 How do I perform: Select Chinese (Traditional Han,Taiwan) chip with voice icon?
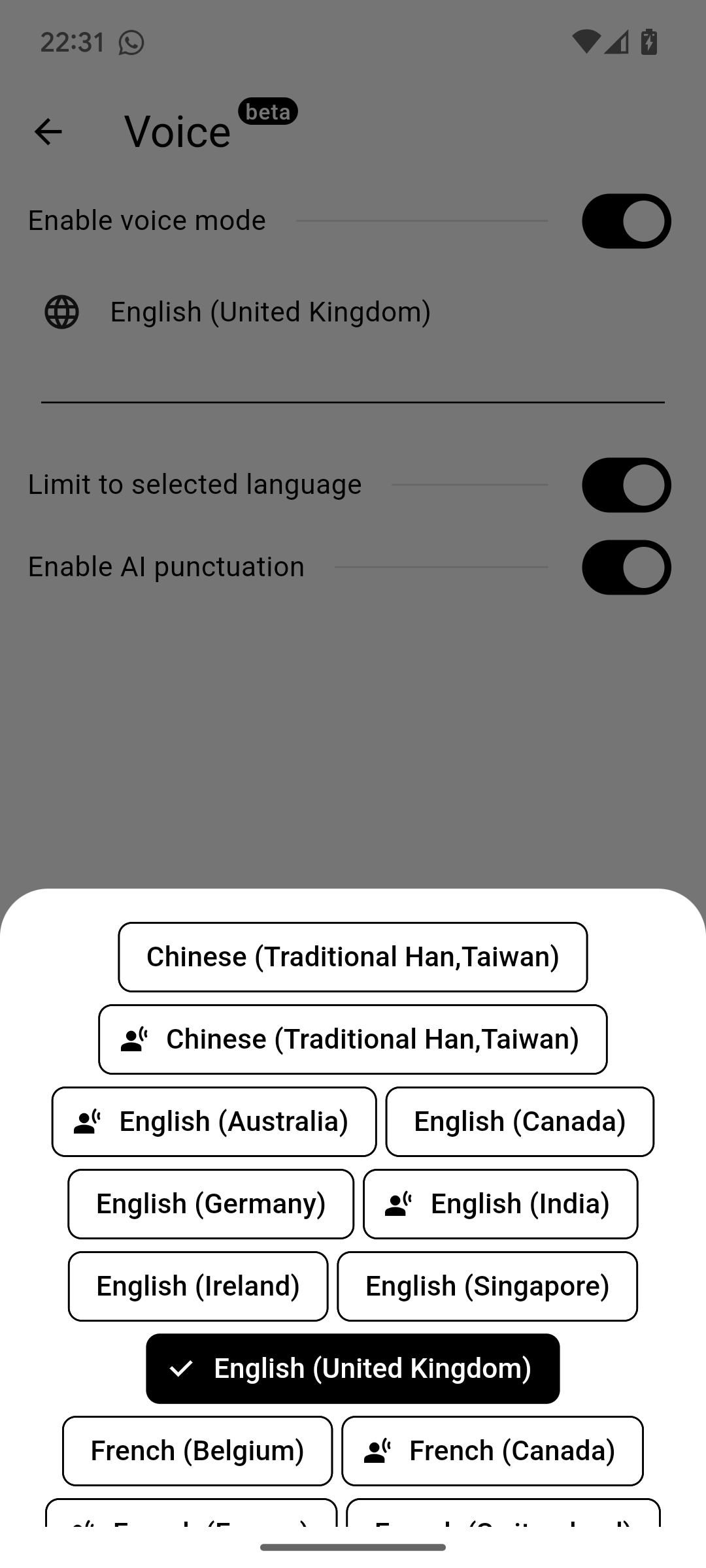pyautogui.click(x=352, y=1039)
